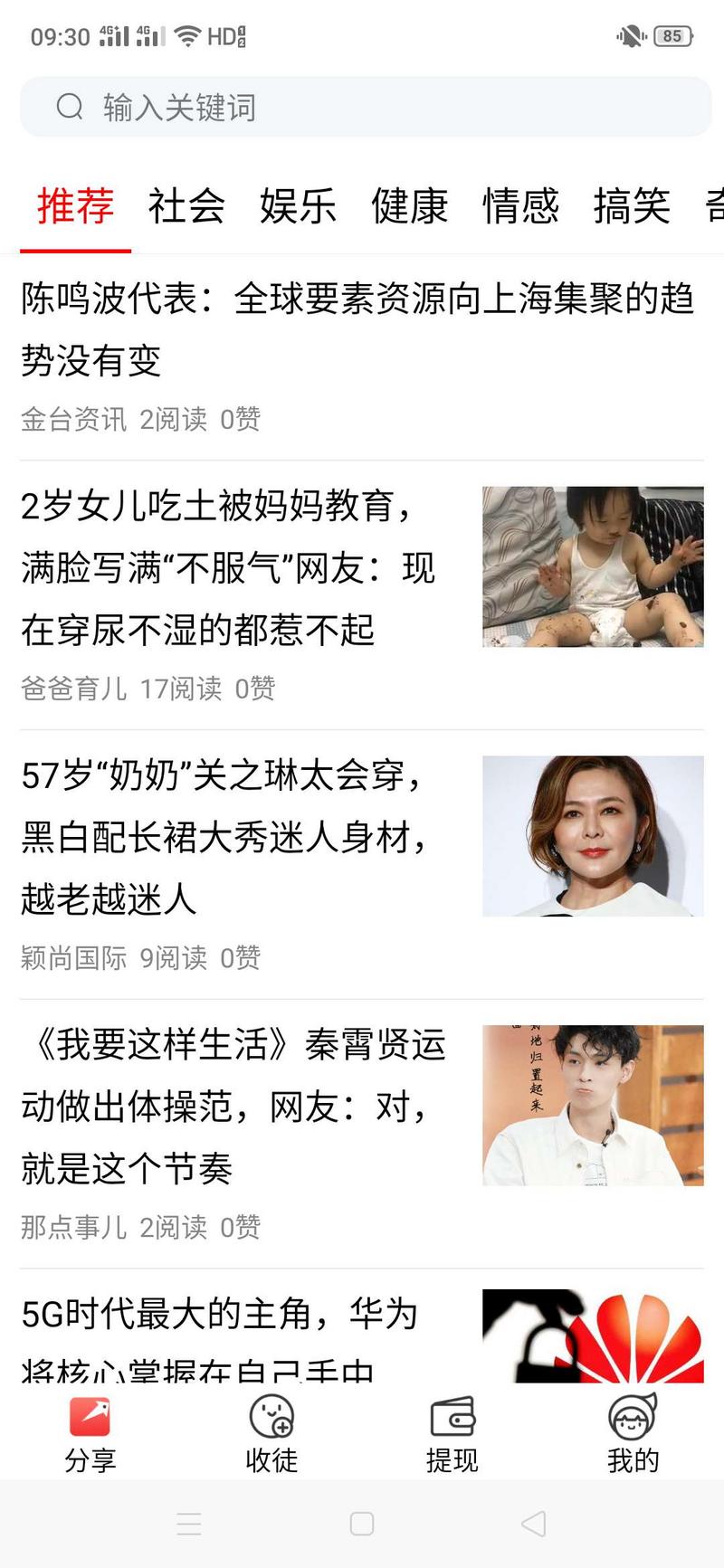Go to the 收徒 section
This screenshot has width=724, height=1568.
(x=271, y=1434)
